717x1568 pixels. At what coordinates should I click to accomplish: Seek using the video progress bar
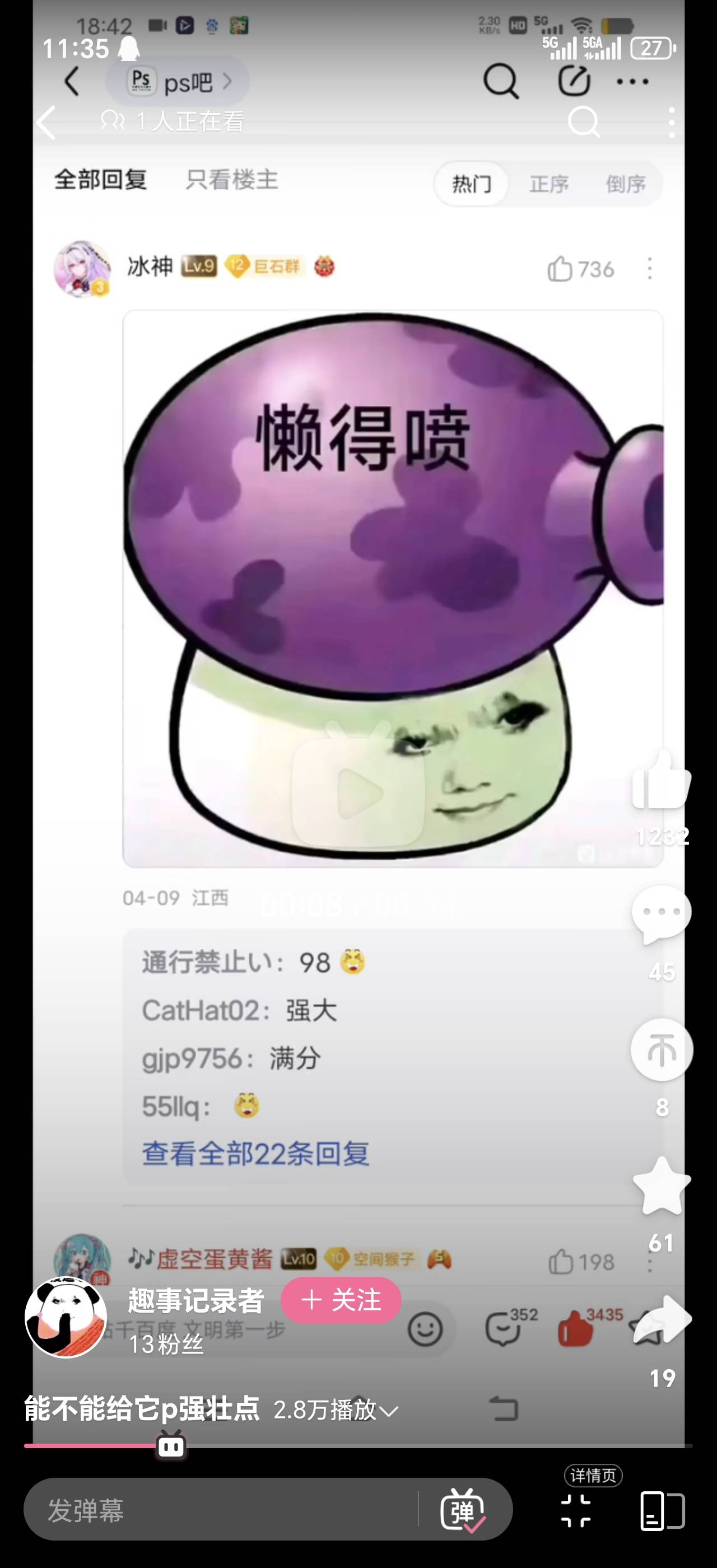[x=358, y=1445]
